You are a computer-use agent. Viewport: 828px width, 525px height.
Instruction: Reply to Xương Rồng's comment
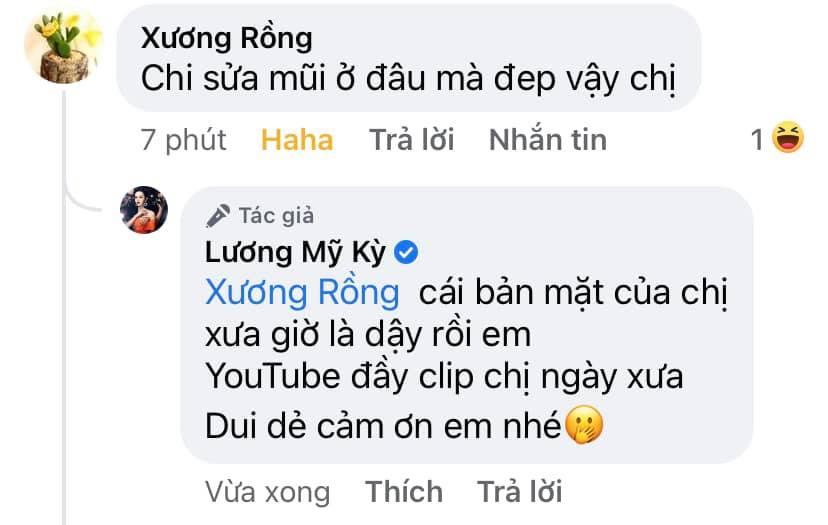tap(412, 140)
